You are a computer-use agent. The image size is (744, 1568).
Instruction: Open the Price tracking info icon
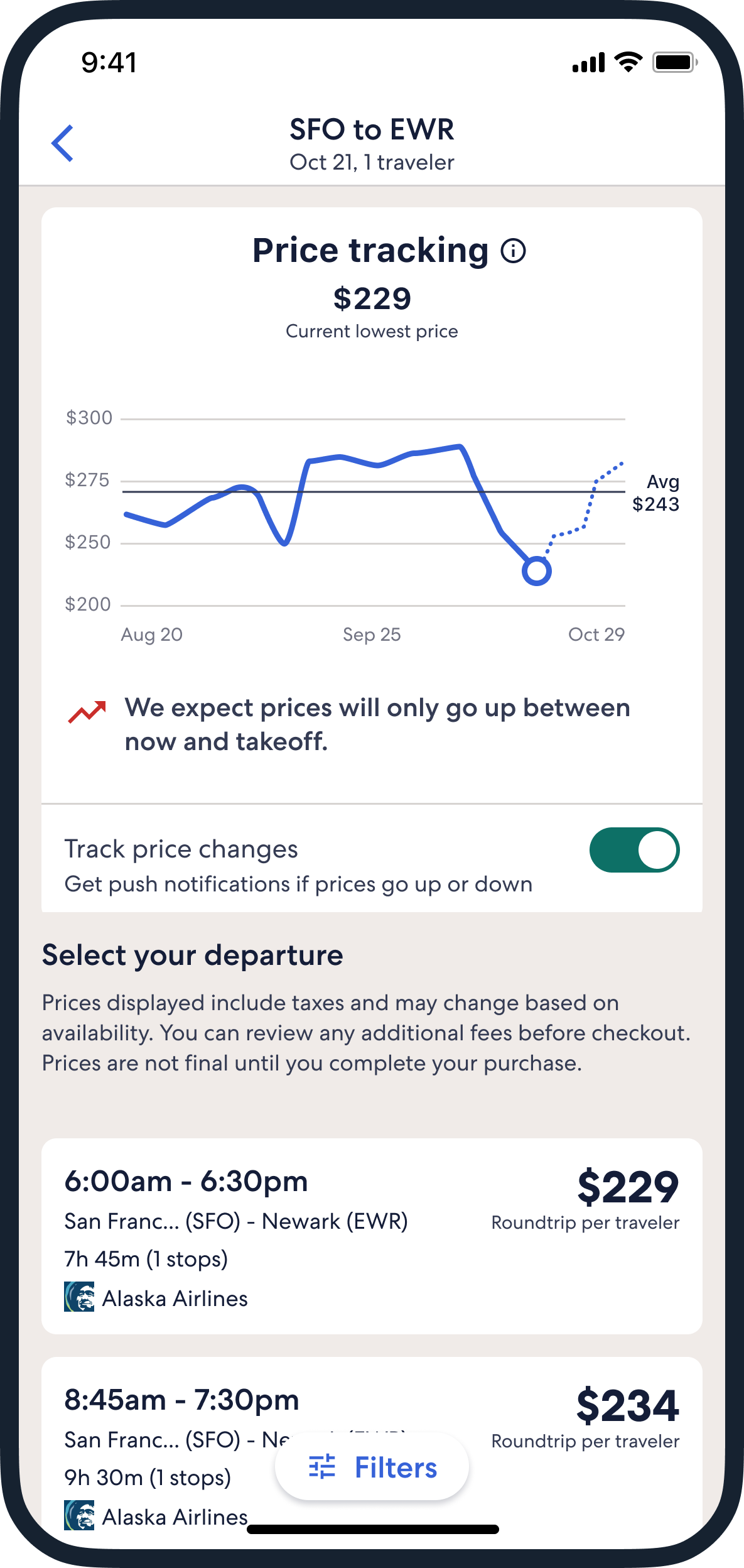click(513, 251)
